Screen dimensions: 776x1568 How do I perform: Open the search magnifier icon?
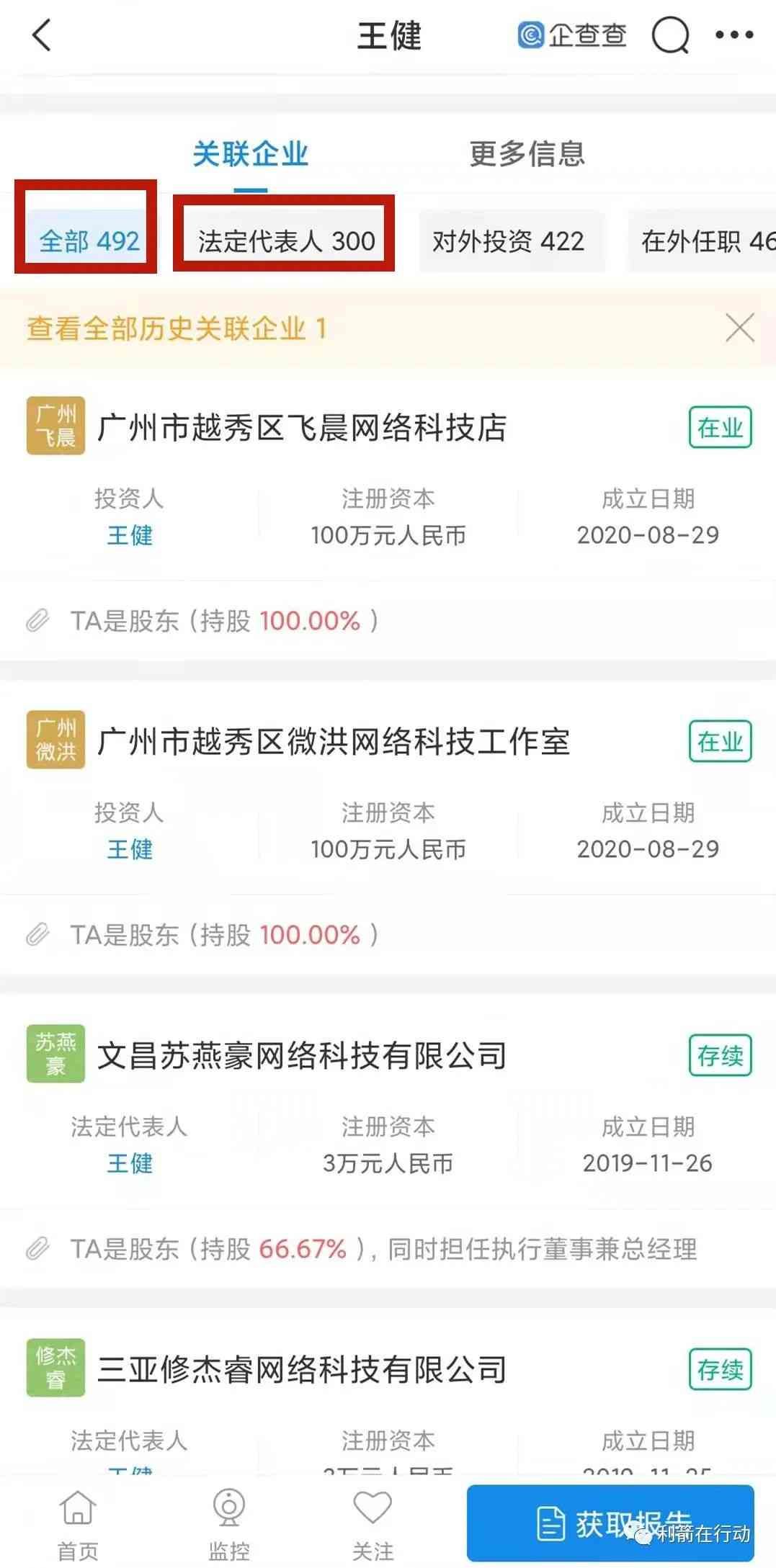coord(671,36)
